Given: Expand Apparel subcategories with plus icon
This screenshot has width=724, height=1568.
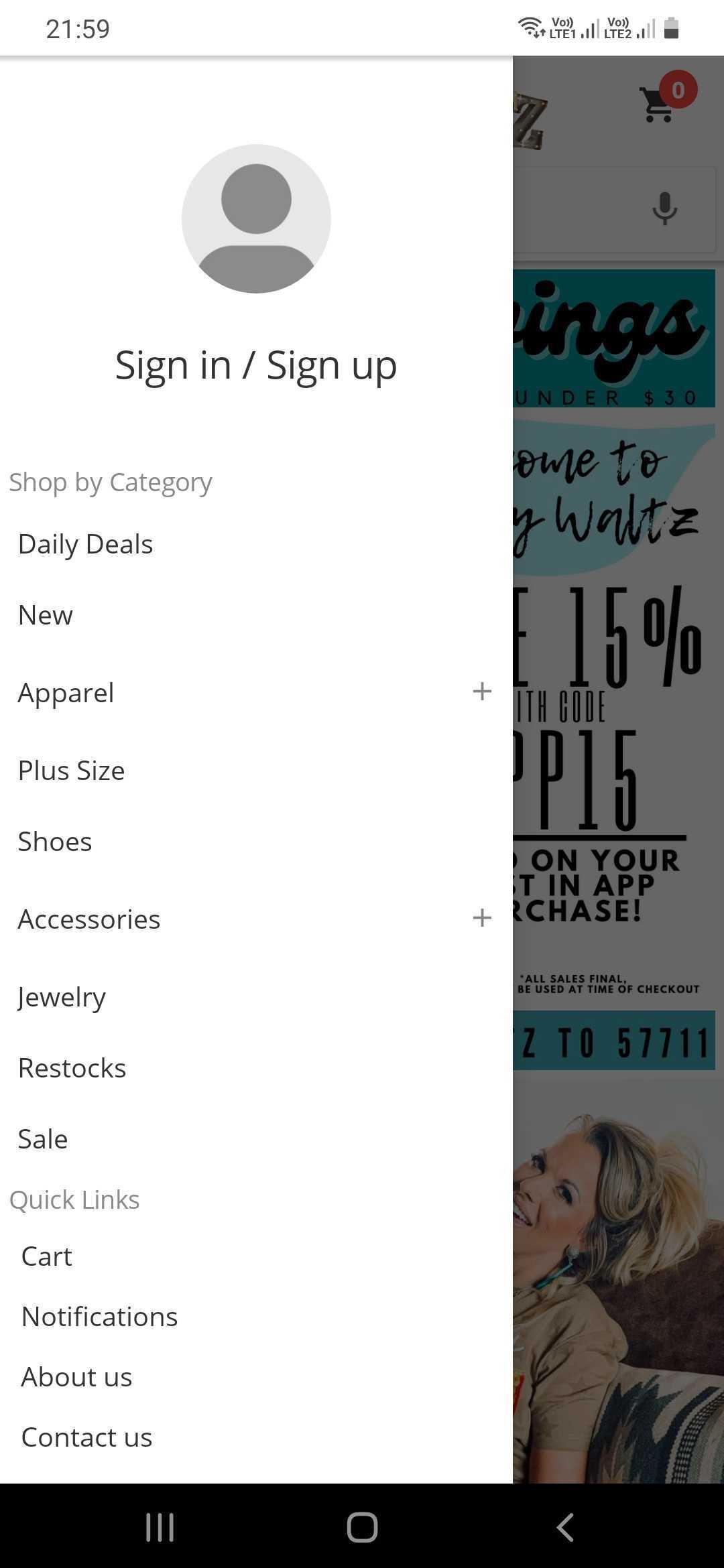Looking at the screenshot, I should coord(481,692).
